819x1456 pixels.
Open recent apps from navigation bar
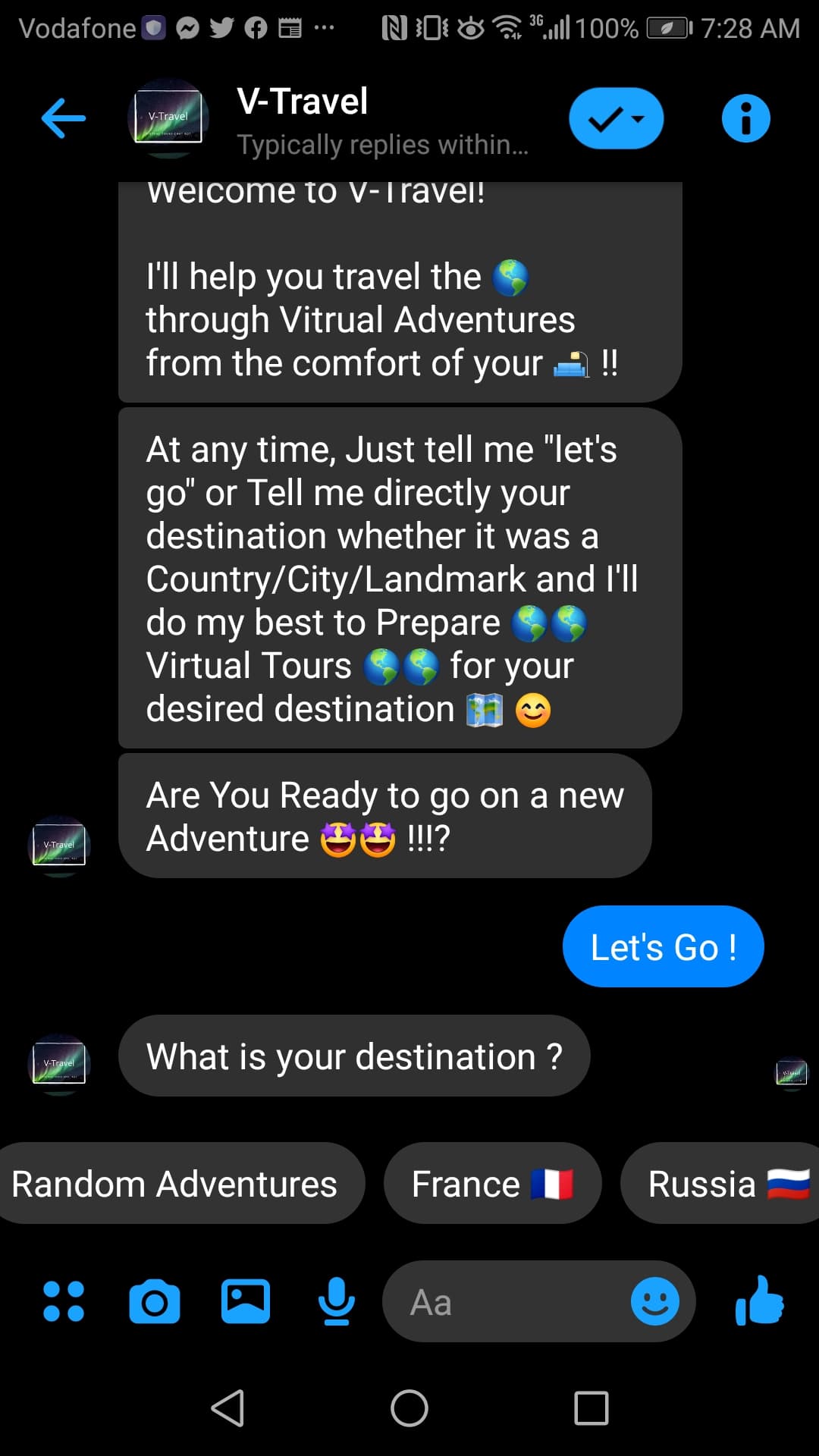pyautogui.click(x=591, y=1408)
